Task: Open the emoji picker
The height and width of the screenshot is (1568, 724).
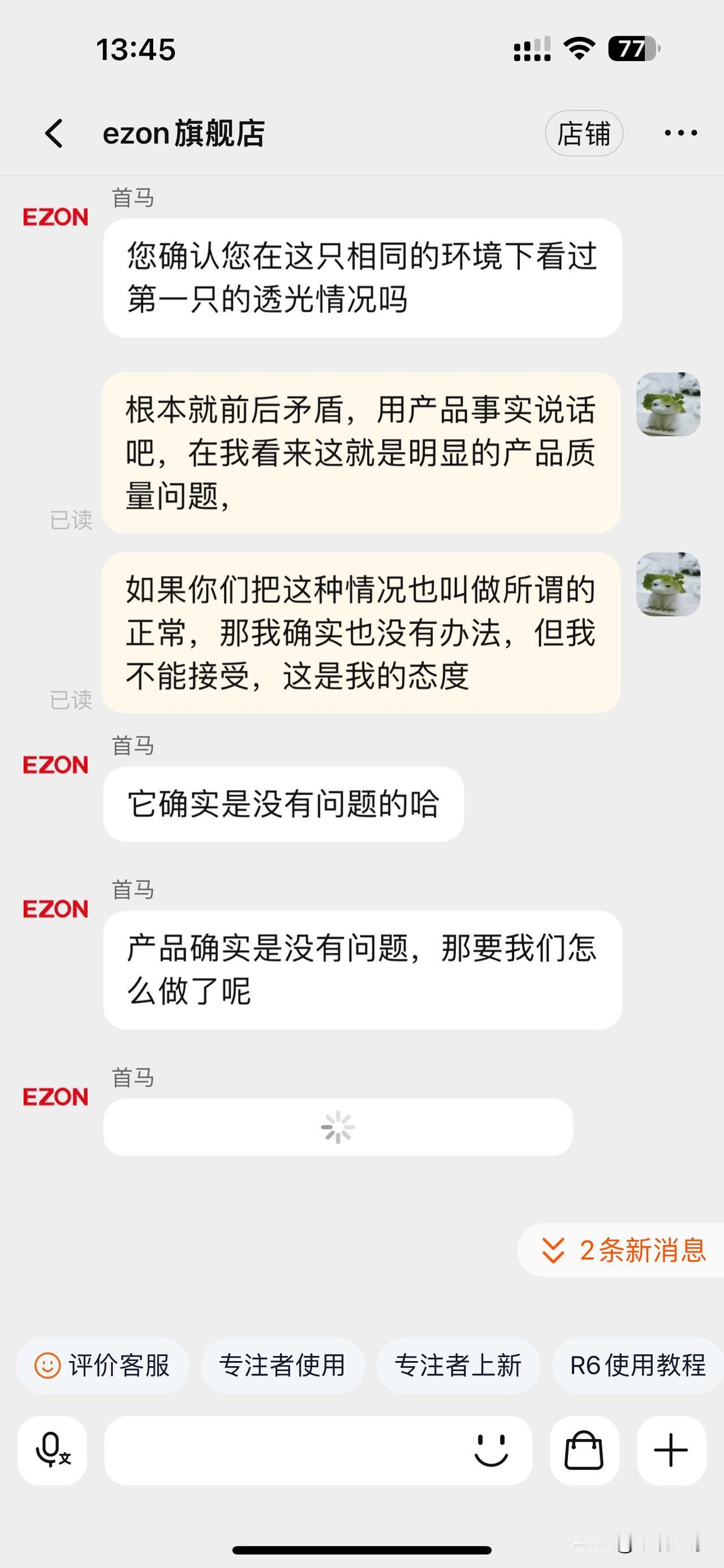Action: pos(491,1450)
